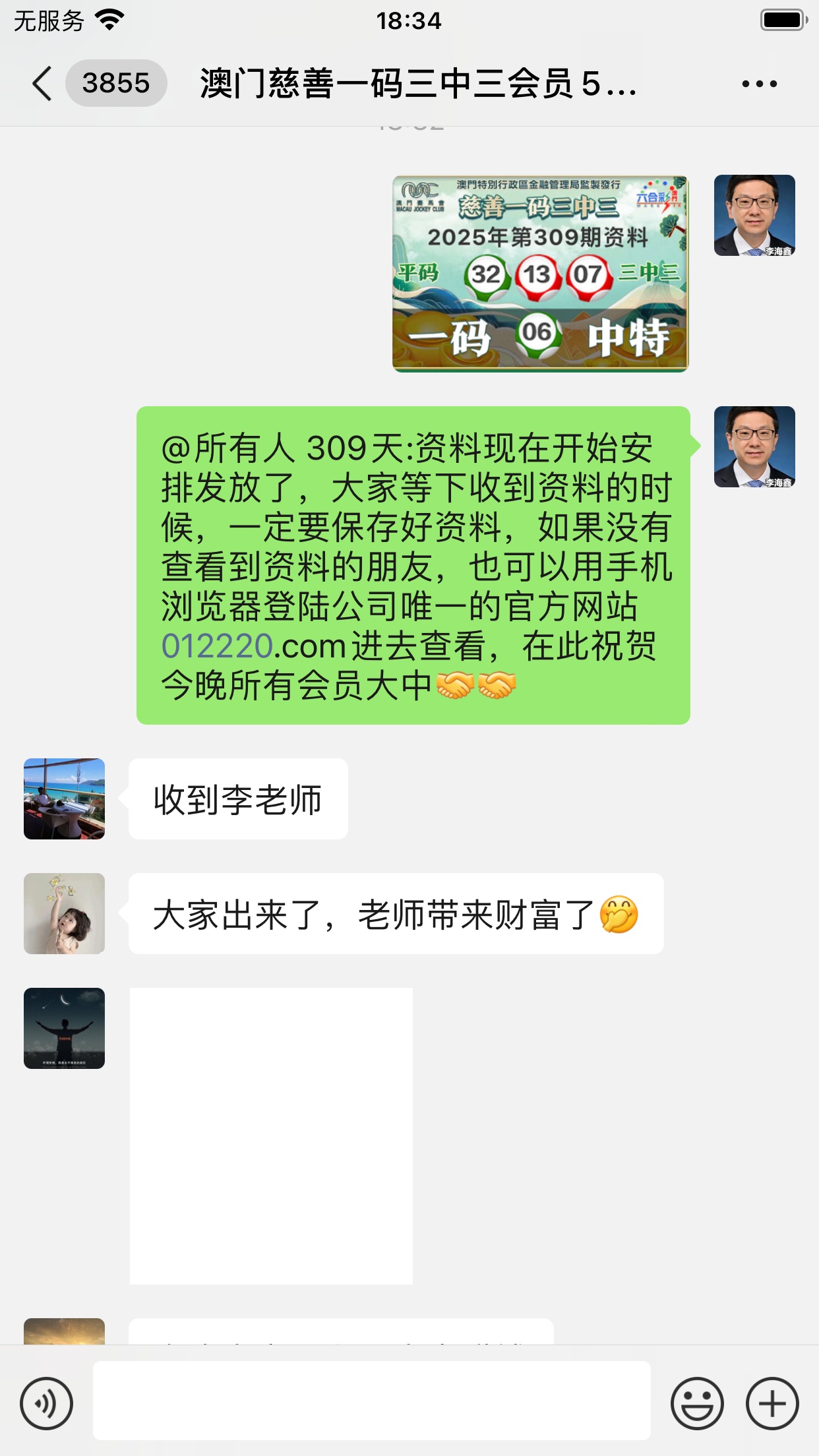Open the blank white image message
Viewport: 819px width, 1456px height.
coord(271,1136)
